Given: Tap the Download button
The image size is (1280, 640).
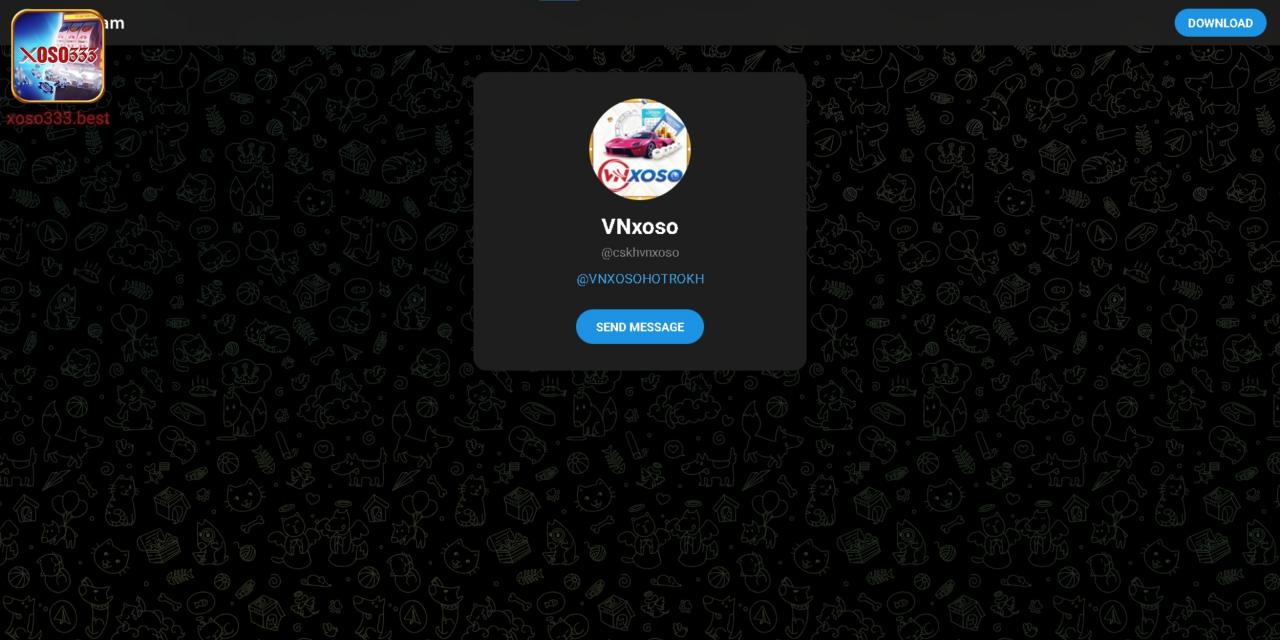Looking at the screenshot, I should click(x=1219, y=23).
